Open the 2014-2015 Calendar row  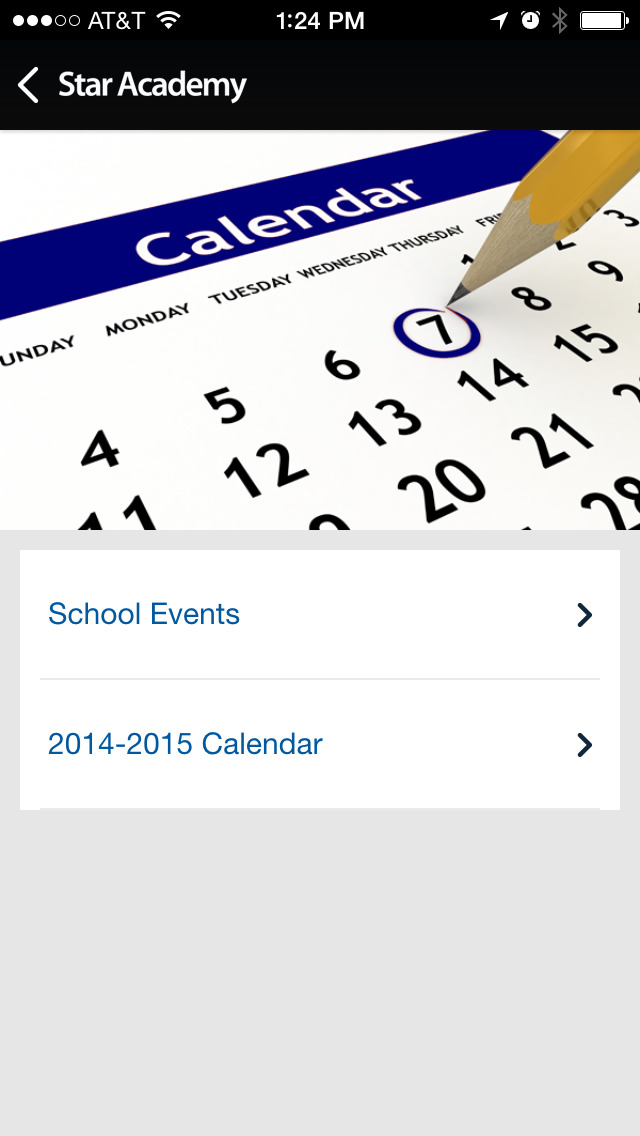pos(320,744)
